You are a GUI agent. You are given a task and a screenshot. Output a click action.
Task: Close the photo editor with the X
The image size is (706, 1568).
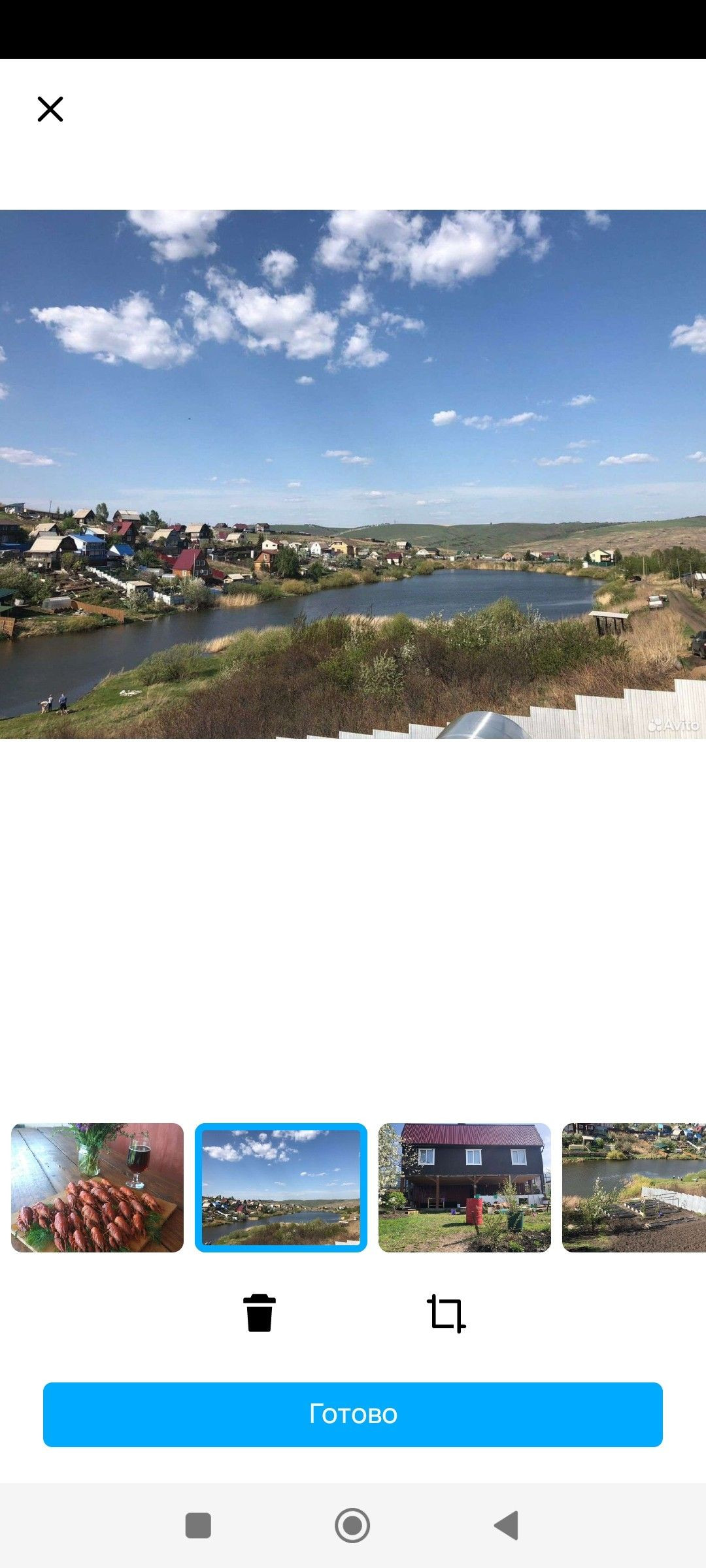(x=50, y=109)
